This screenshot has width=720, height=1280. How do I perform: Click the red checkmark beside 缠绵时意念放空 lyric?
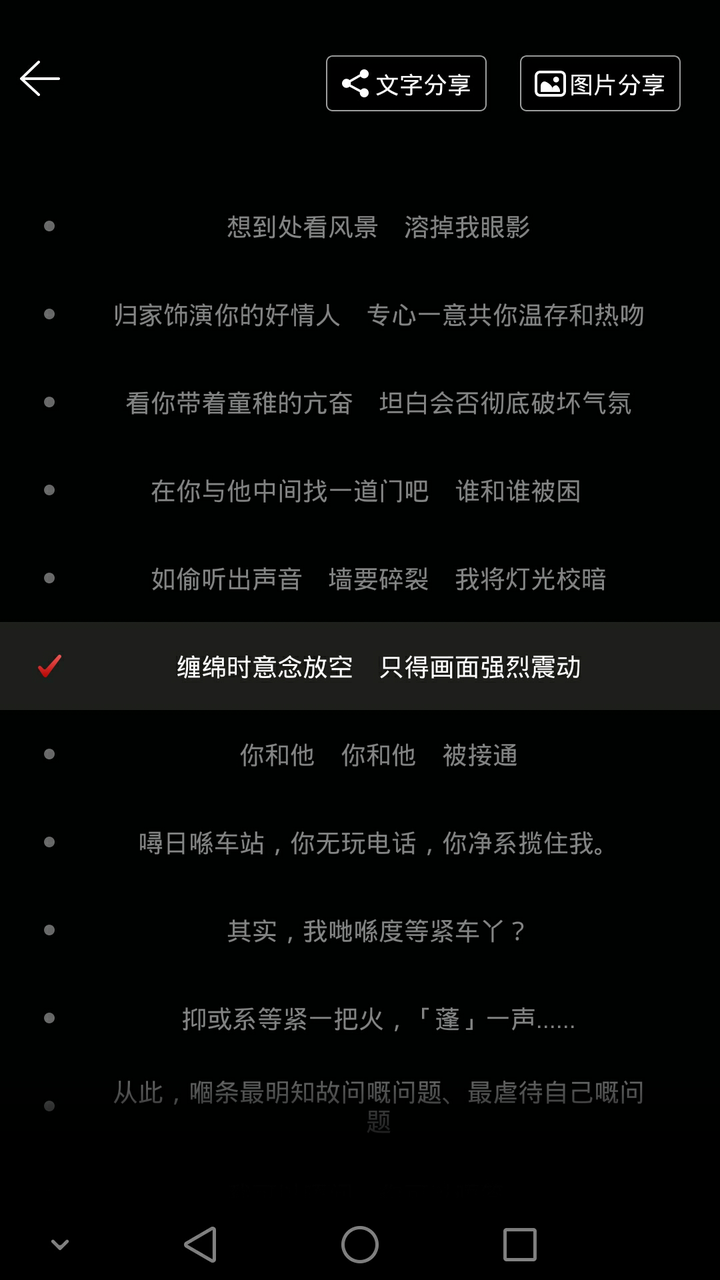[48, 667]
